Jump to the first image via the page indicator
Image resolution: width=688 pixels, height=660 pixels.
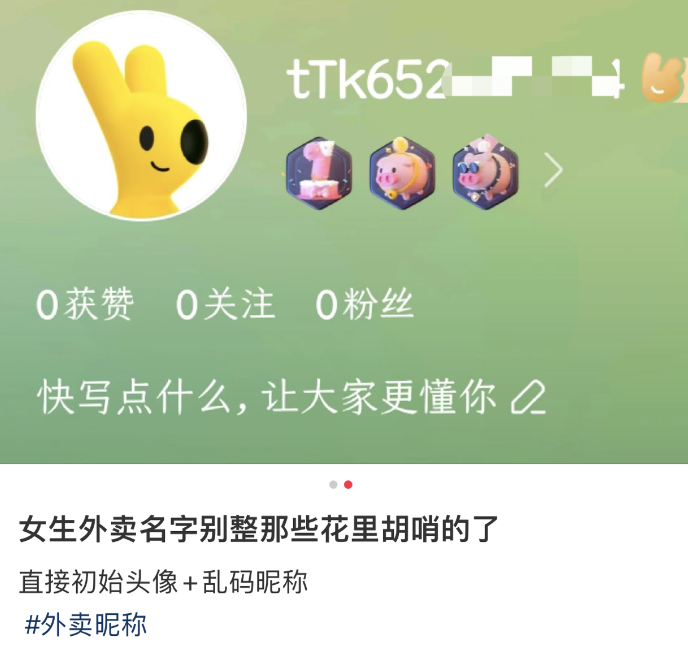(333, 485)
